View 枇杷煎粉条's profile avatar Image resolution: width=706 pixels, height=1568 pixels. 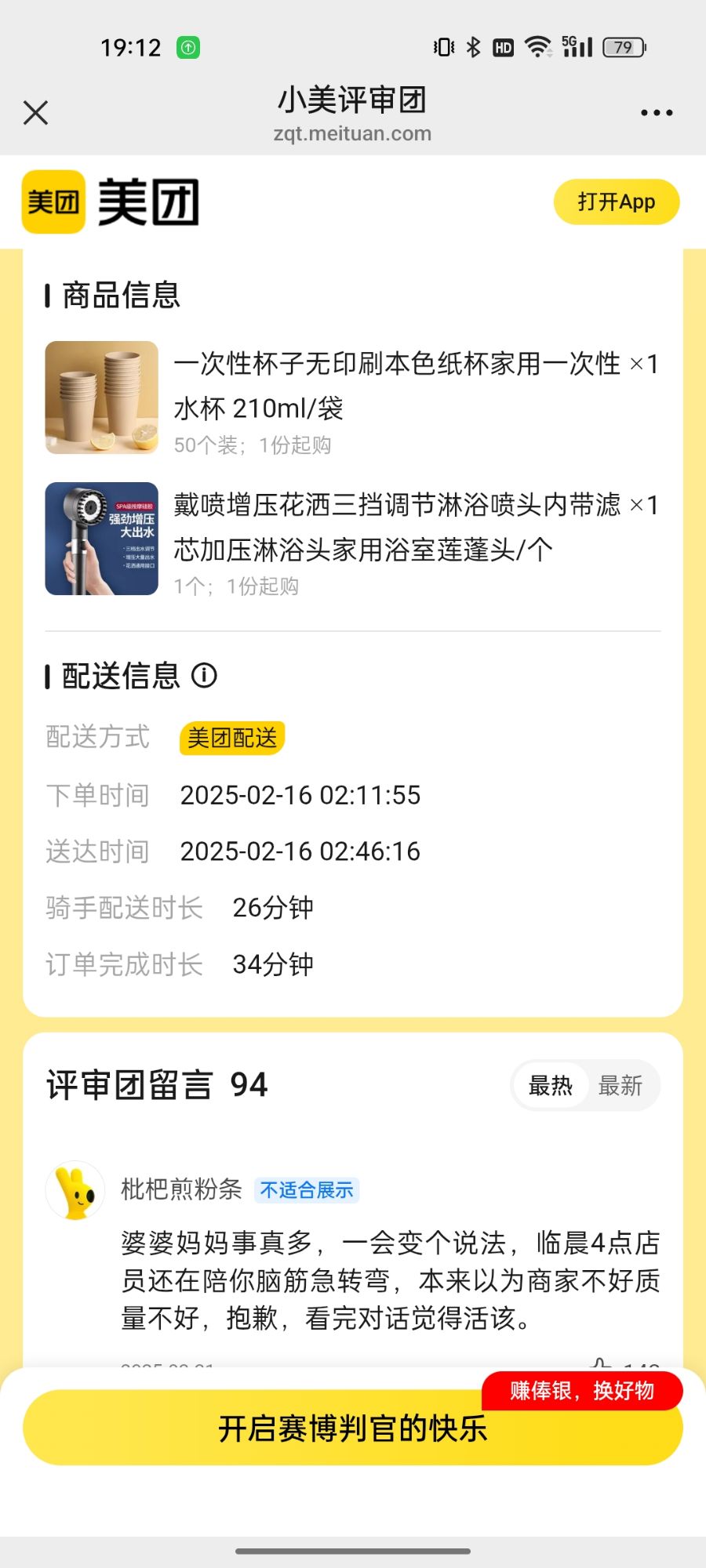[x=75, y=1190]
